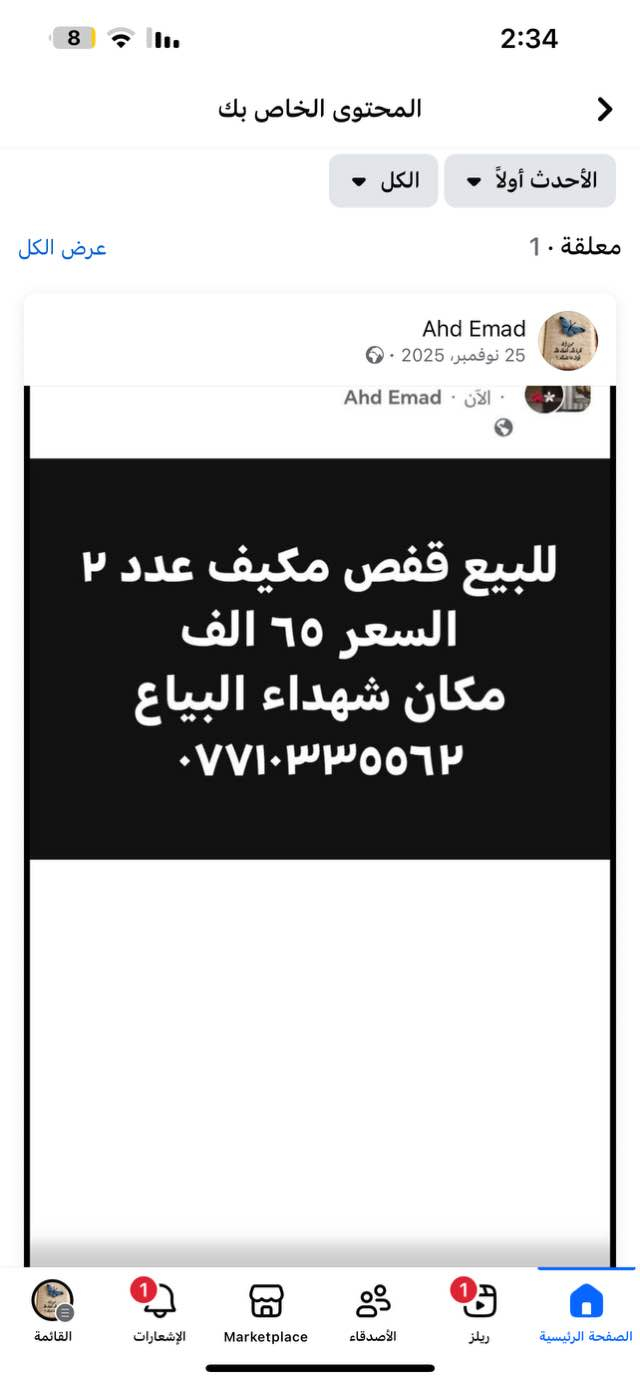Tap the عرض الكل link
640x1384 pixels.
(62, 248)
